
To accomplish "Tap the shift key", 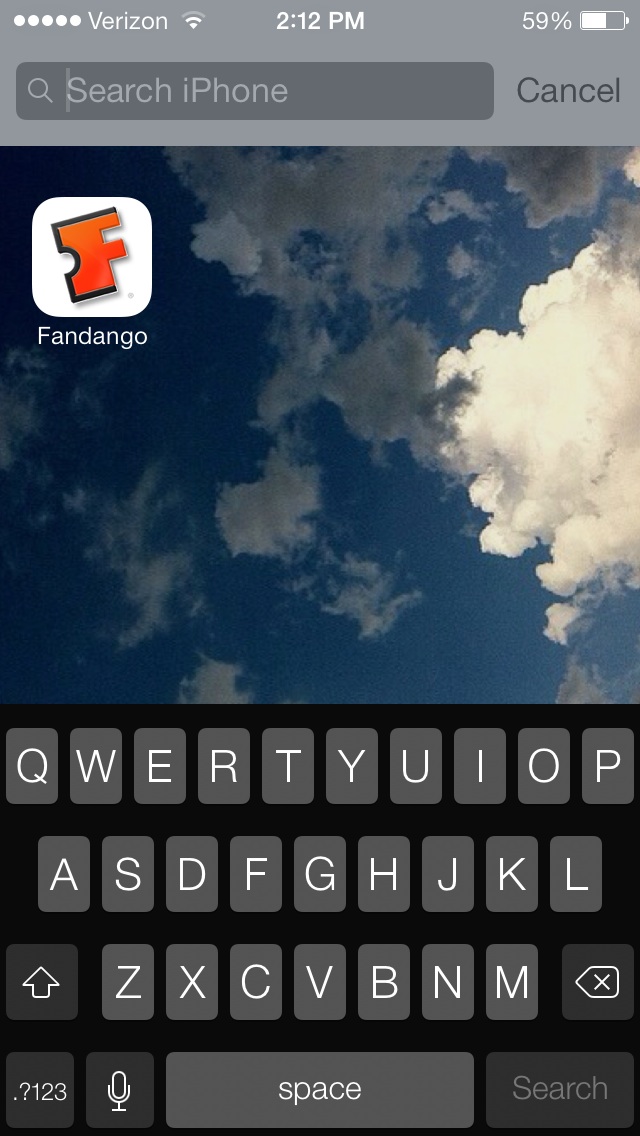I will 41,982.
